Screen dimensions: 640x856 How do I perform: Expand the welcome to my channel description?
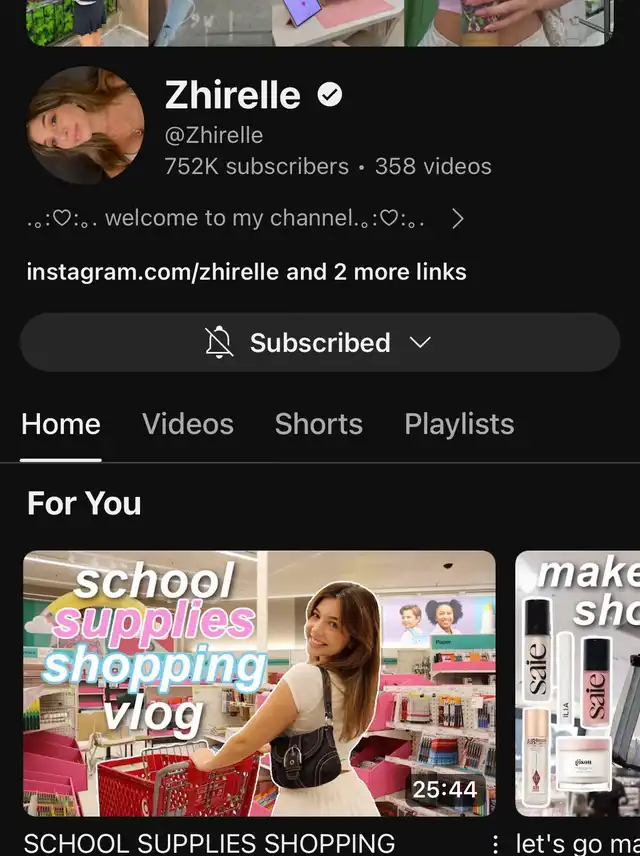457,218
